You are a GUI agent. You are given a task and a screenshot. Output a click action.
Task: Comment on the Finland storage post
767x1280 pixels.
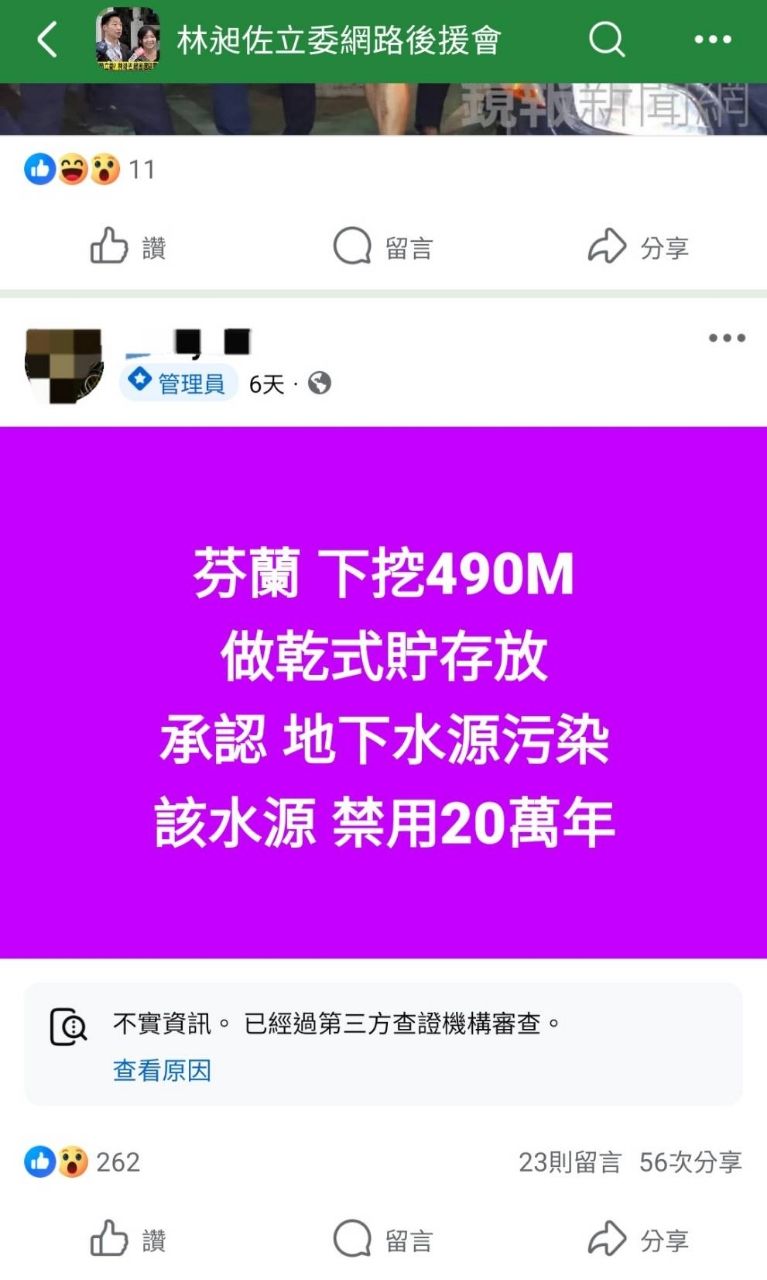click(383, 1241)
